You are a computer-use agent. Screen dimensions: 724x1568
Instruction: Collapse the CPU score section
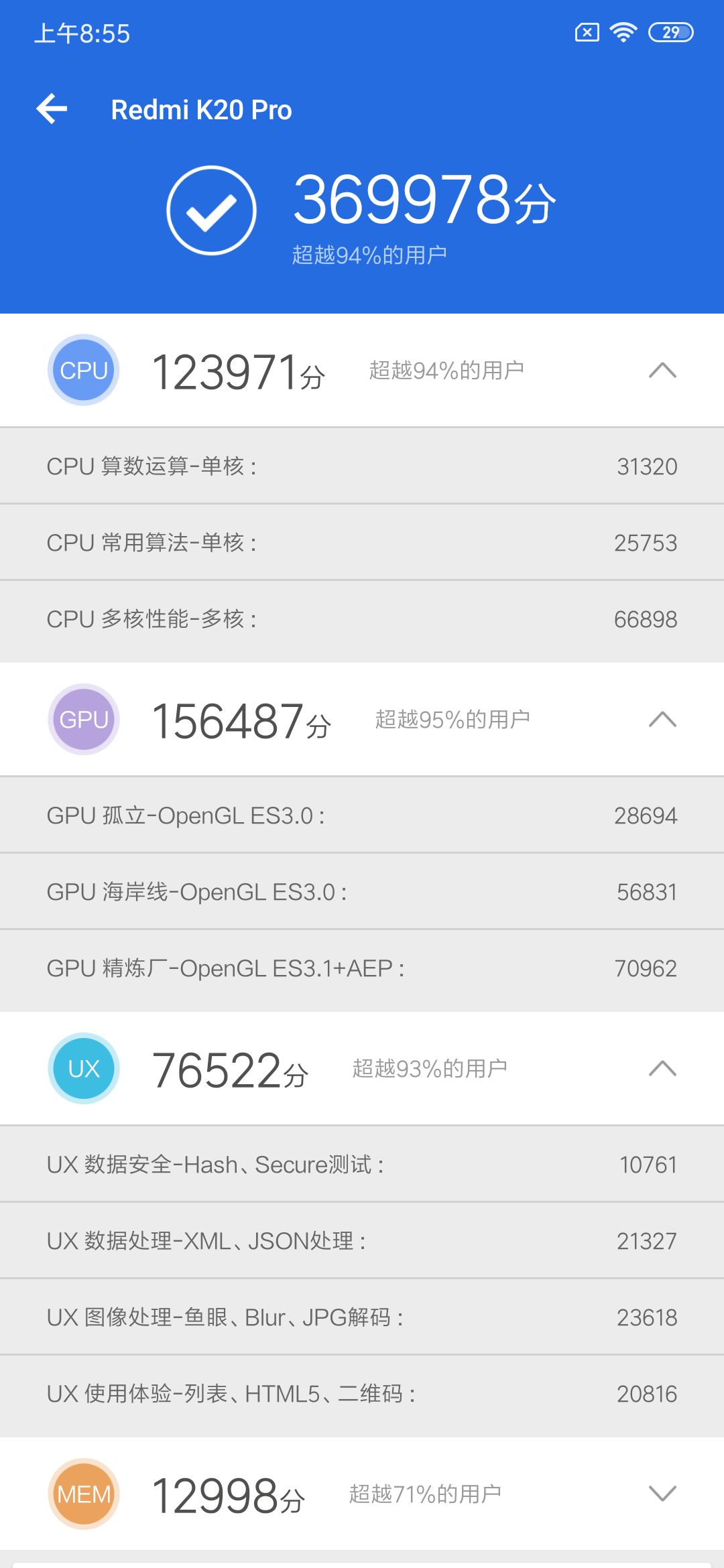click(662, 370)
